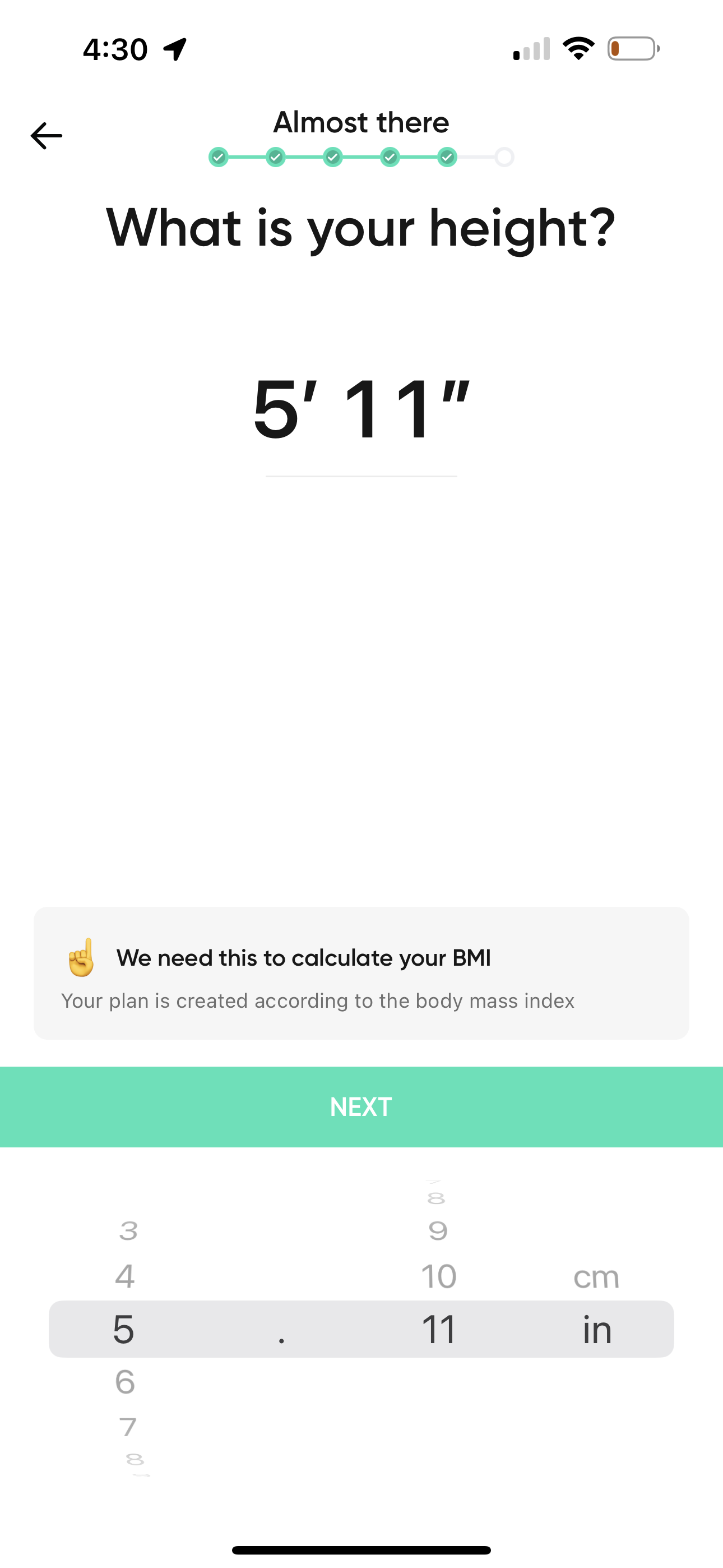Tap the fifth completed progress checkmark

click(x=447, y=157)
